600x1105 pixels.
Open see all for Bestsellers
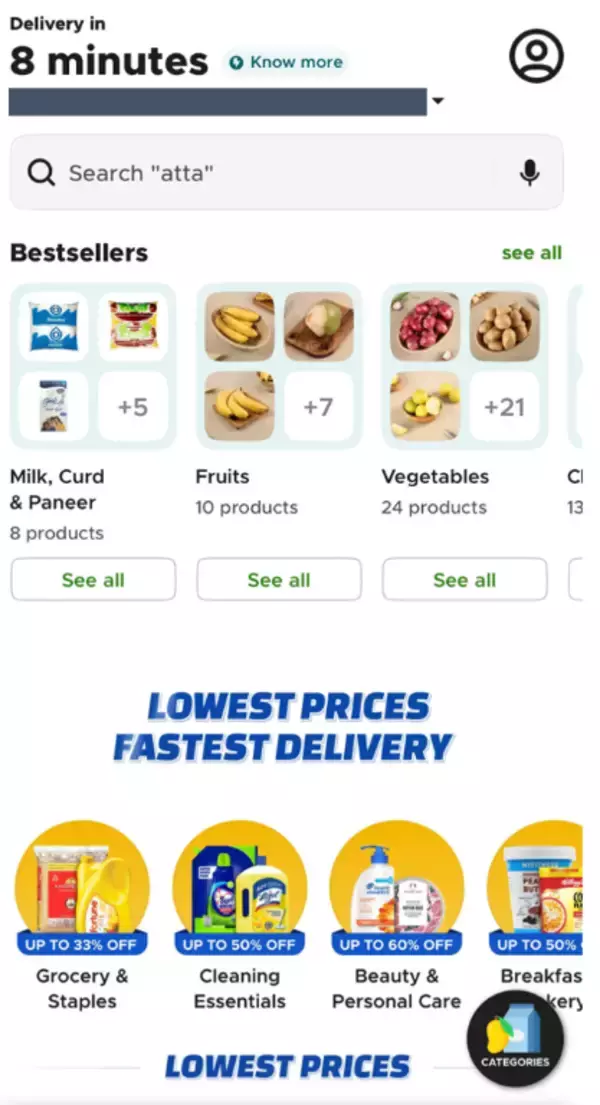click(x=531, y=253)
